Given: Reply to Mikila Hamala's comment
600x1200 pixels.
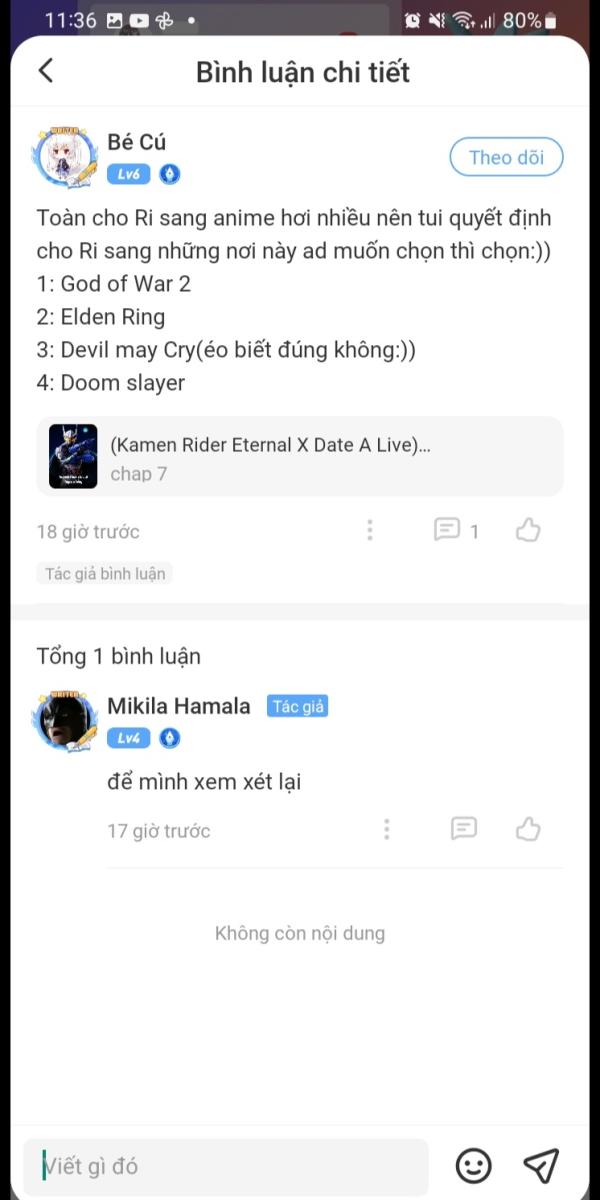Looking at the screenshot, I should (463, 829).
